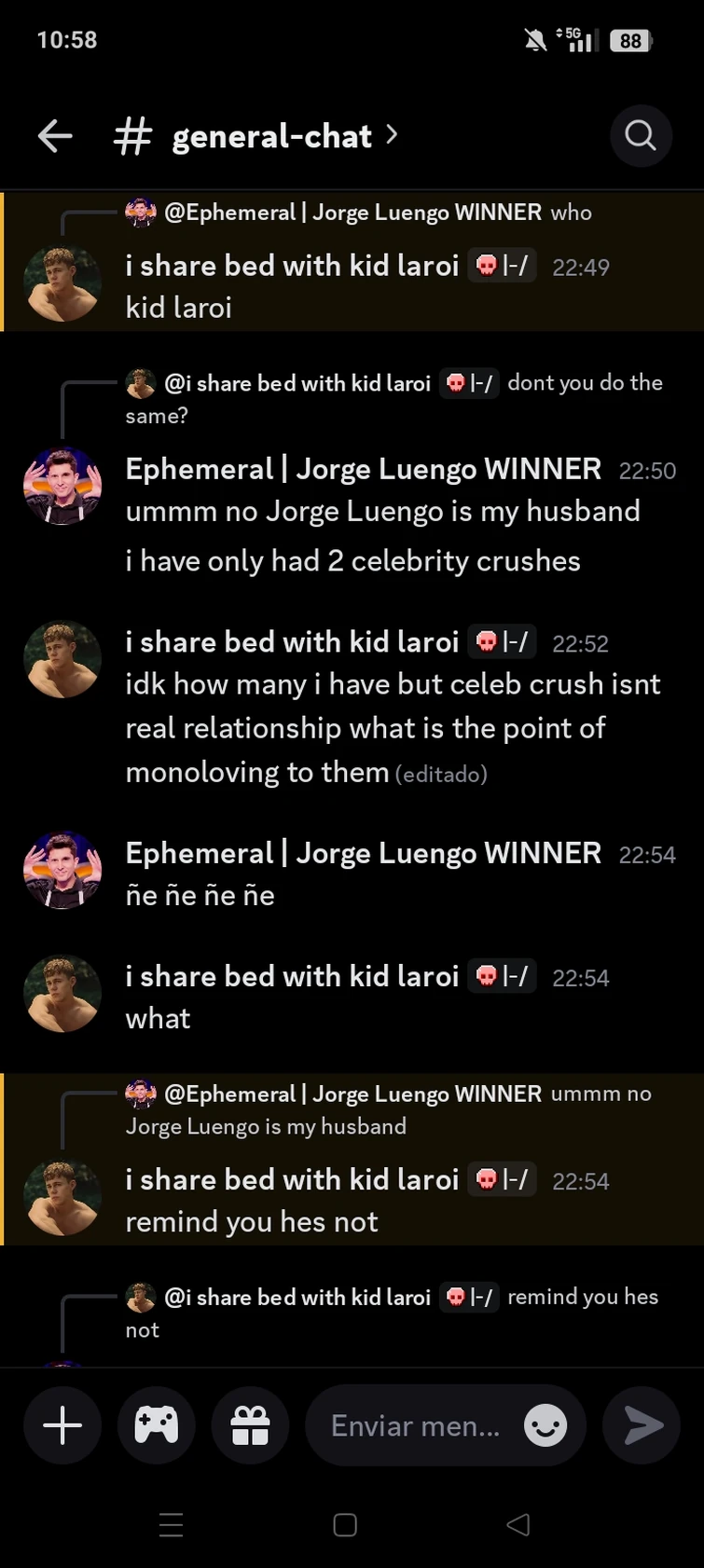Open Ephemeral's avatar at 22:50 message

(62, 486)
